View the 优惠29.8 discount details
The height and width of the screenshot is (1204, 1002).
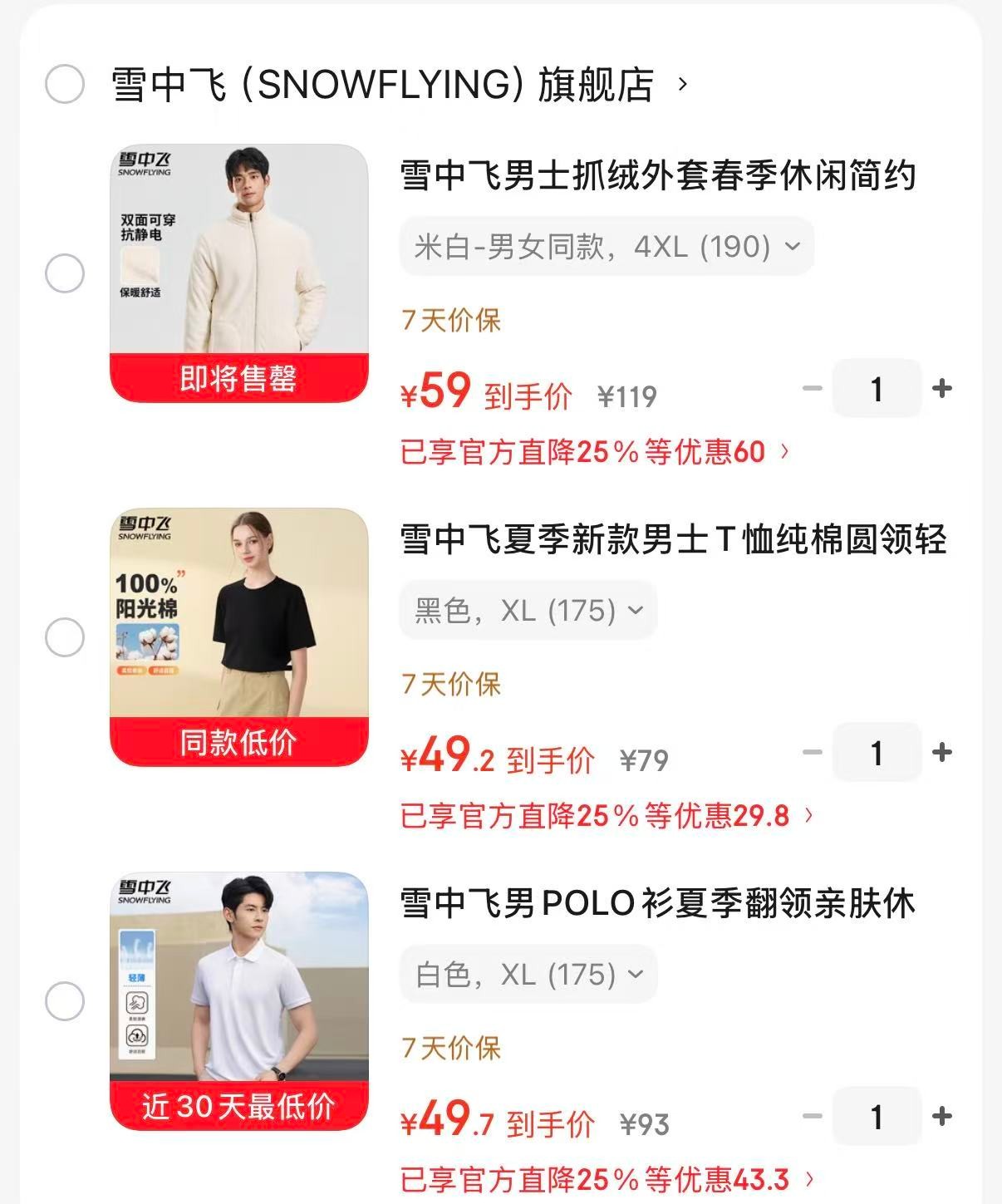tap(607, 815)
